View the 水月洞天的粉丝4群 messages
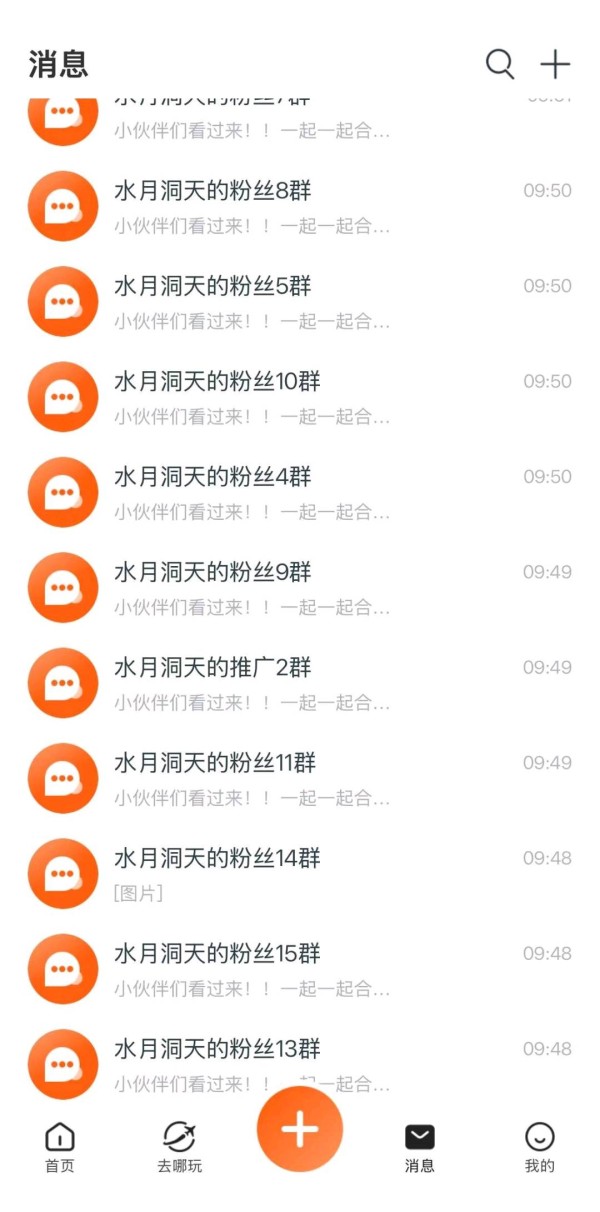The image size is (600, 1212). click(300, 493)
